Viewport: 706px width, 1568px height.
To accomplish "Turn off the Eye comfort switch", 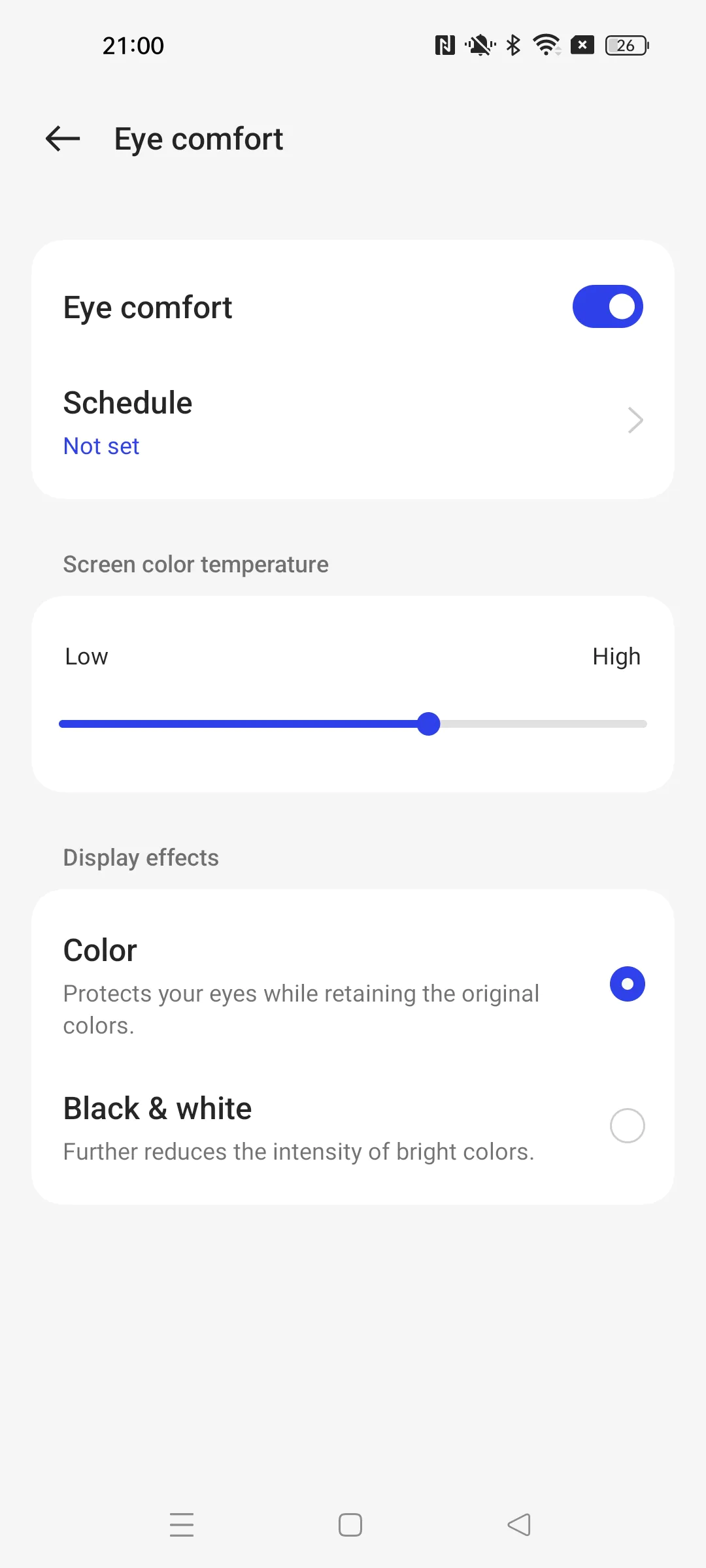I will click(607, 306).
